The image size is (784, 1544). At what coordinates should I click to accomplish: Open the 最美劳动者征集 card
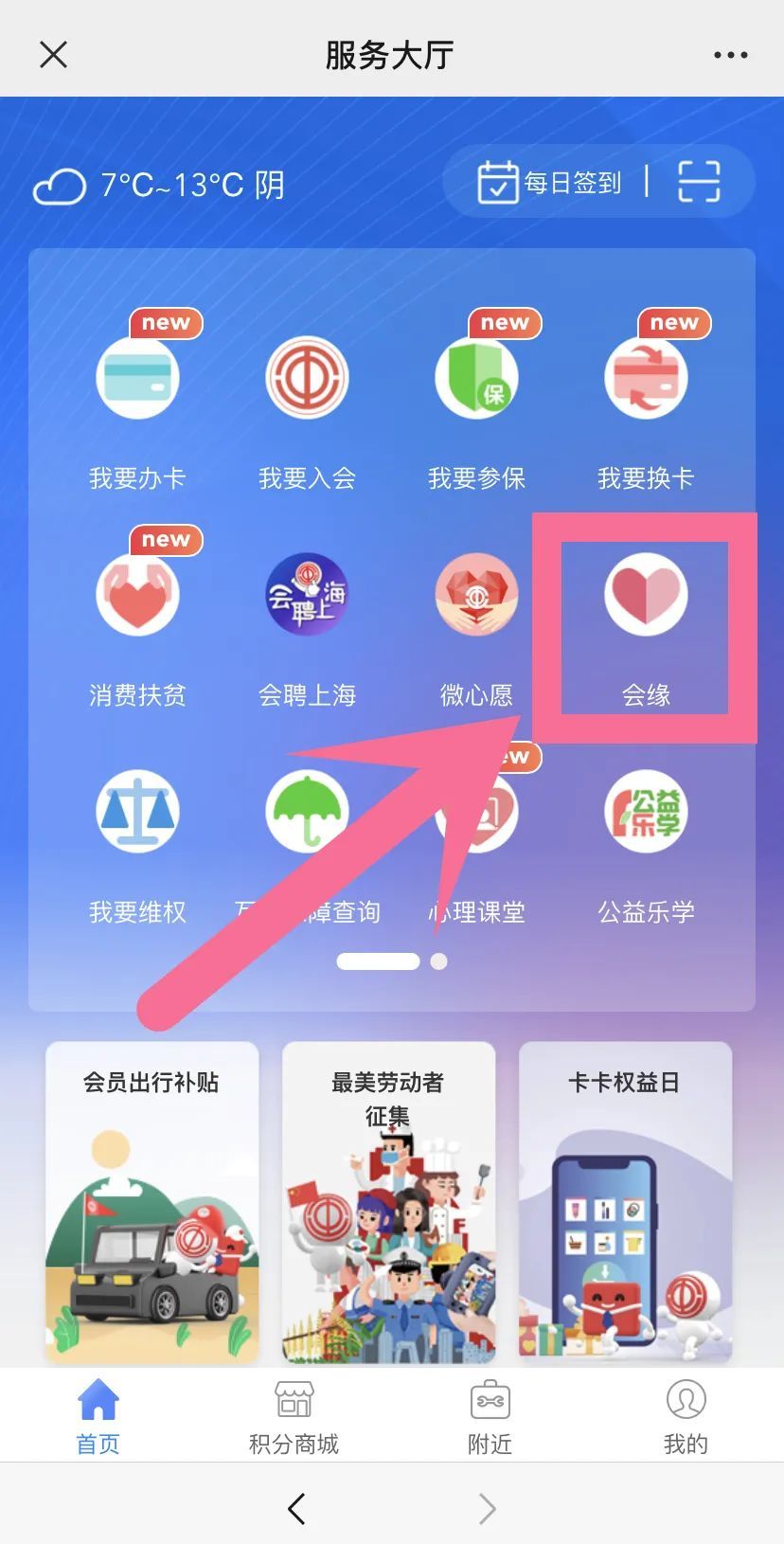(388, 1201)
